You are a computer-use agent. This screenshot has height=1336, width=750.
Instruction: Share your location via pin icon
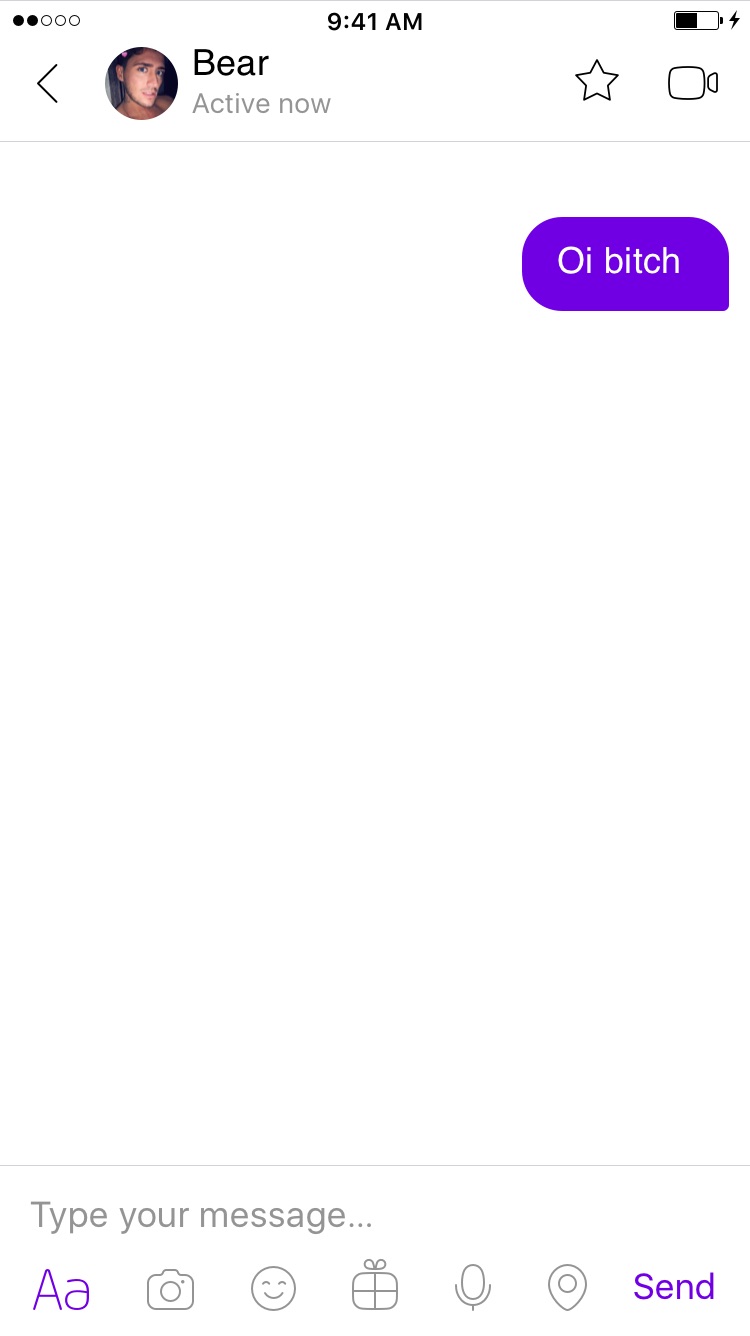(567, 1287)
